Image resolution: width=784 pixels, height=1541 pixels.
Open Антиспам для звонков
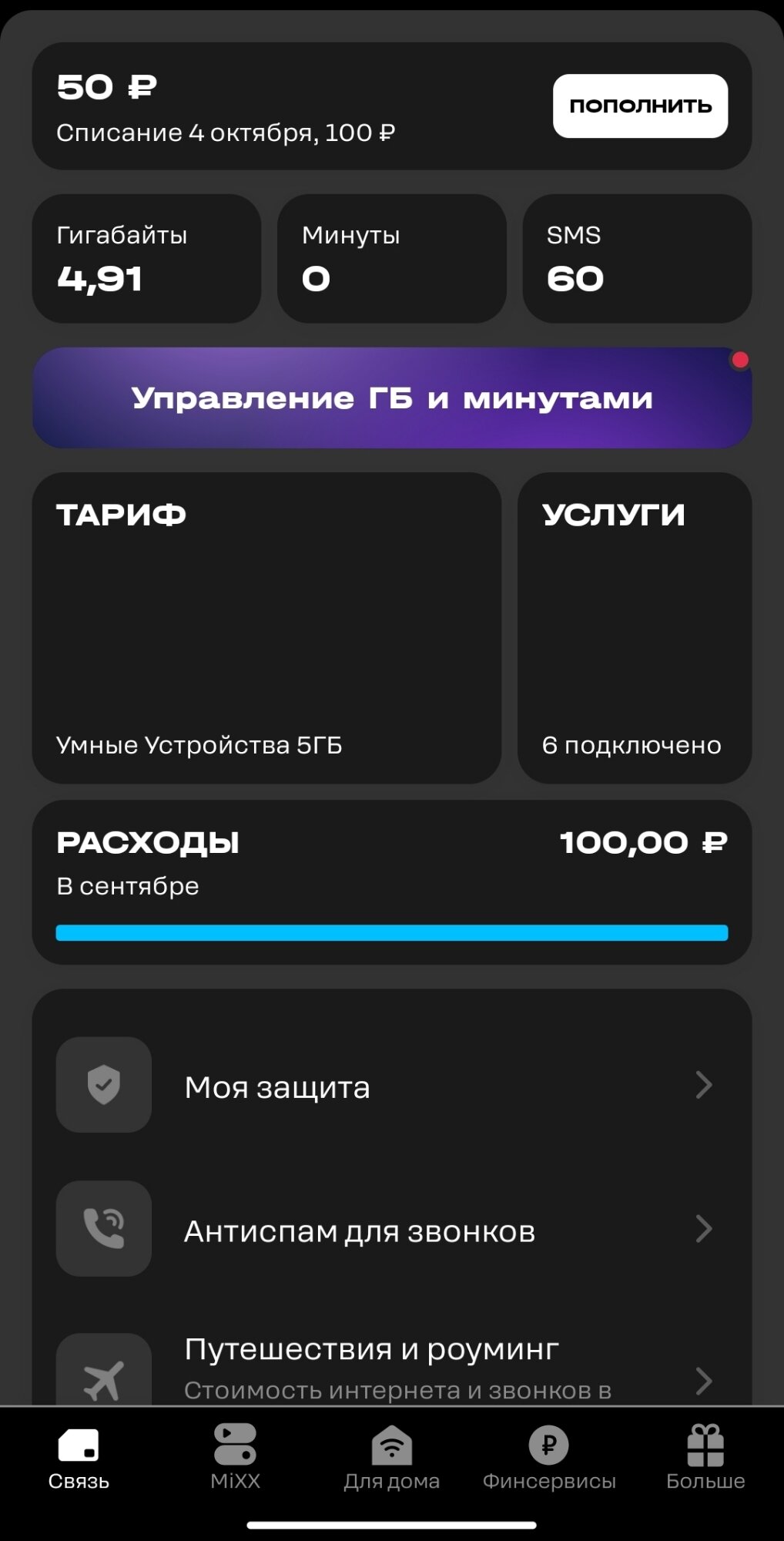pyautogui.click(x=391, y=1230)
